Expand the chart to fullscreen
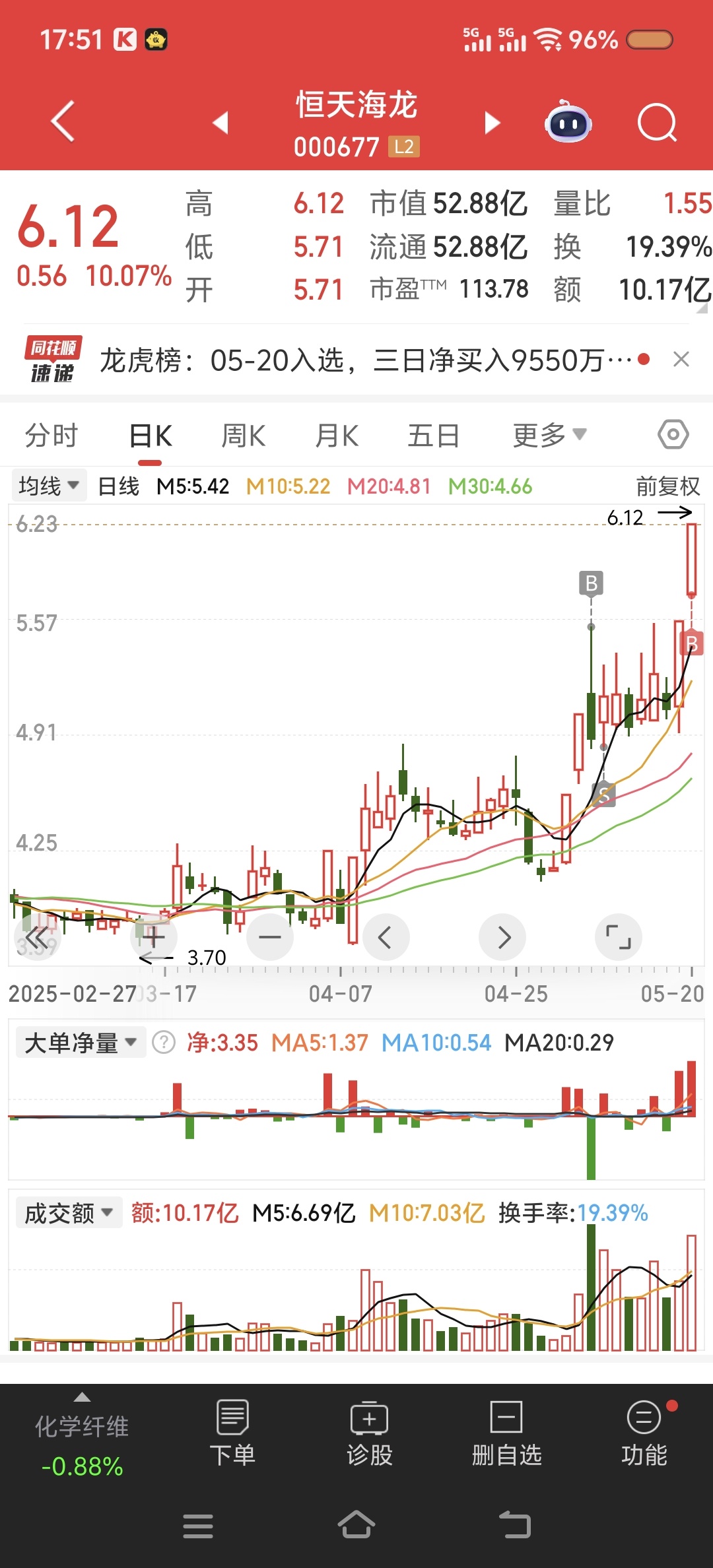This screenshot has width=713, height=1568. [x=619, y=937]
